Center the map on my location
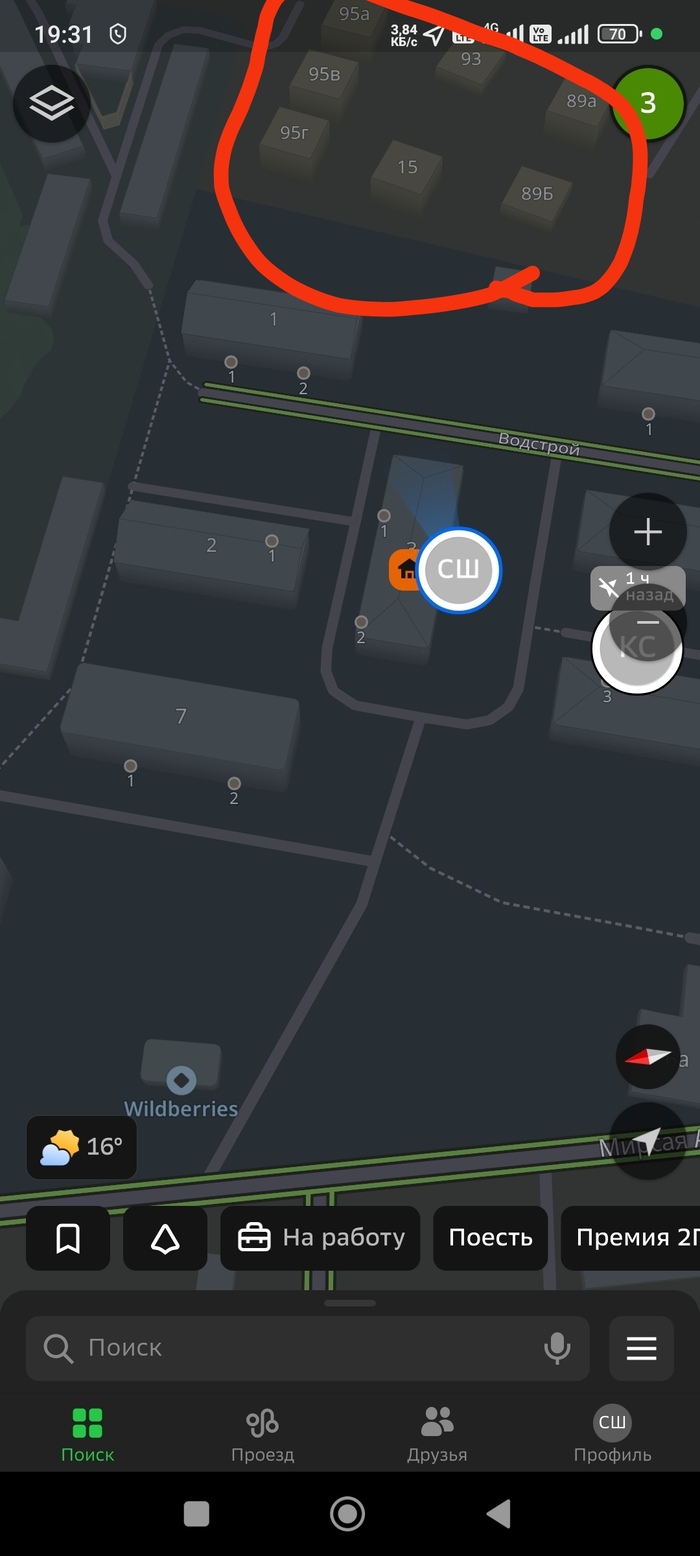The image size is (700, 1556). (647, 1141)
